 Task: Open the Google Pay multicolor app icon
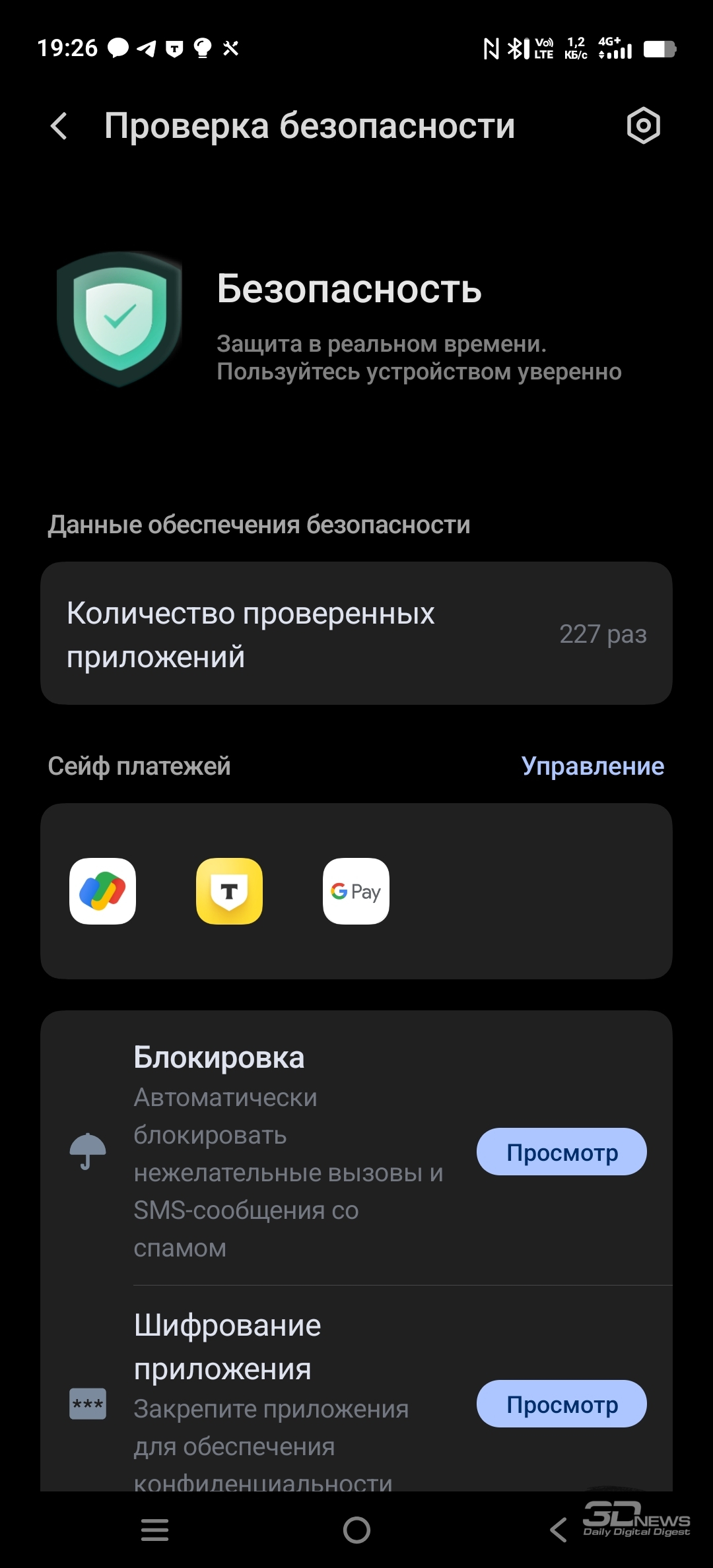coord(102,891)
